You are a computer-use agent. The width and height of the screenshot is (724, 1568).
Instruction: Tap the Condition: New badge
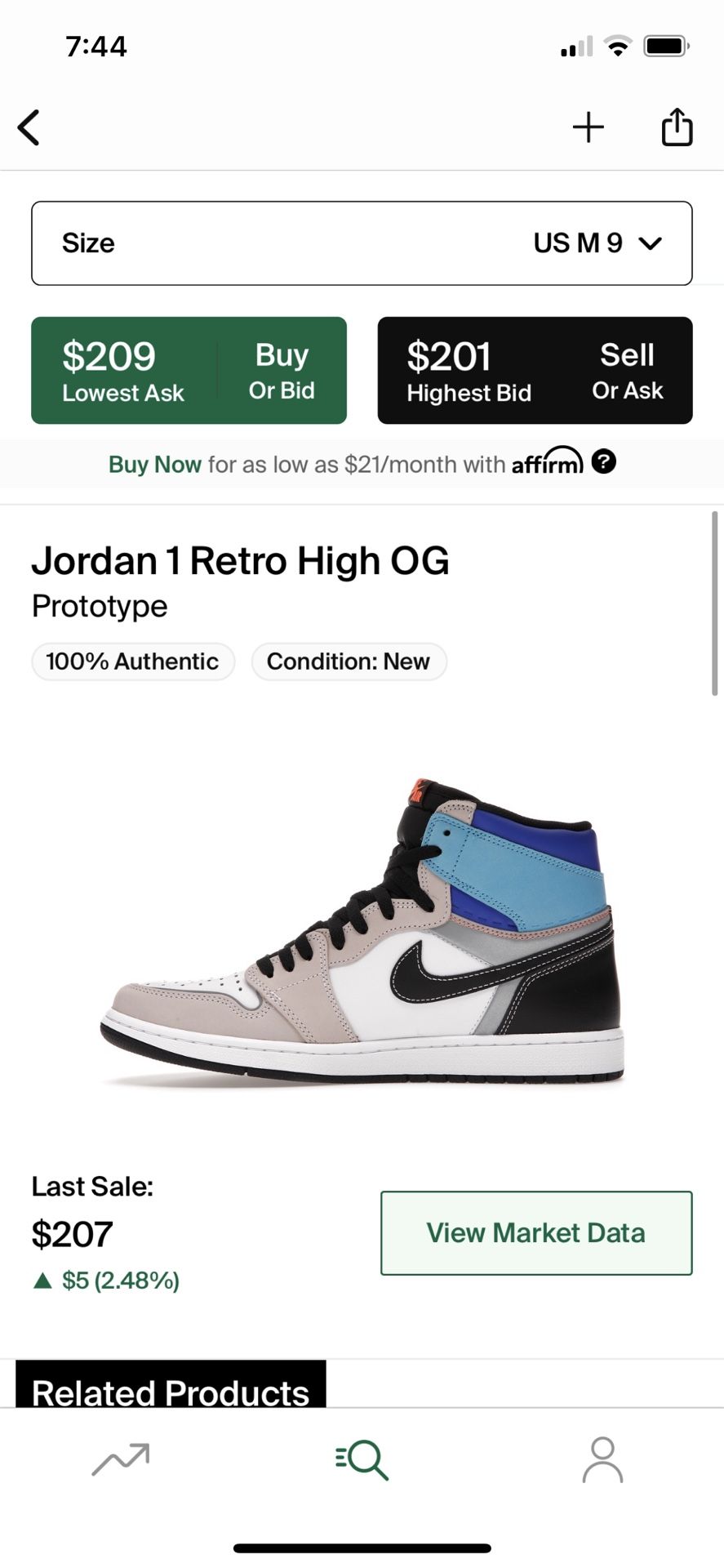(349, 661)
